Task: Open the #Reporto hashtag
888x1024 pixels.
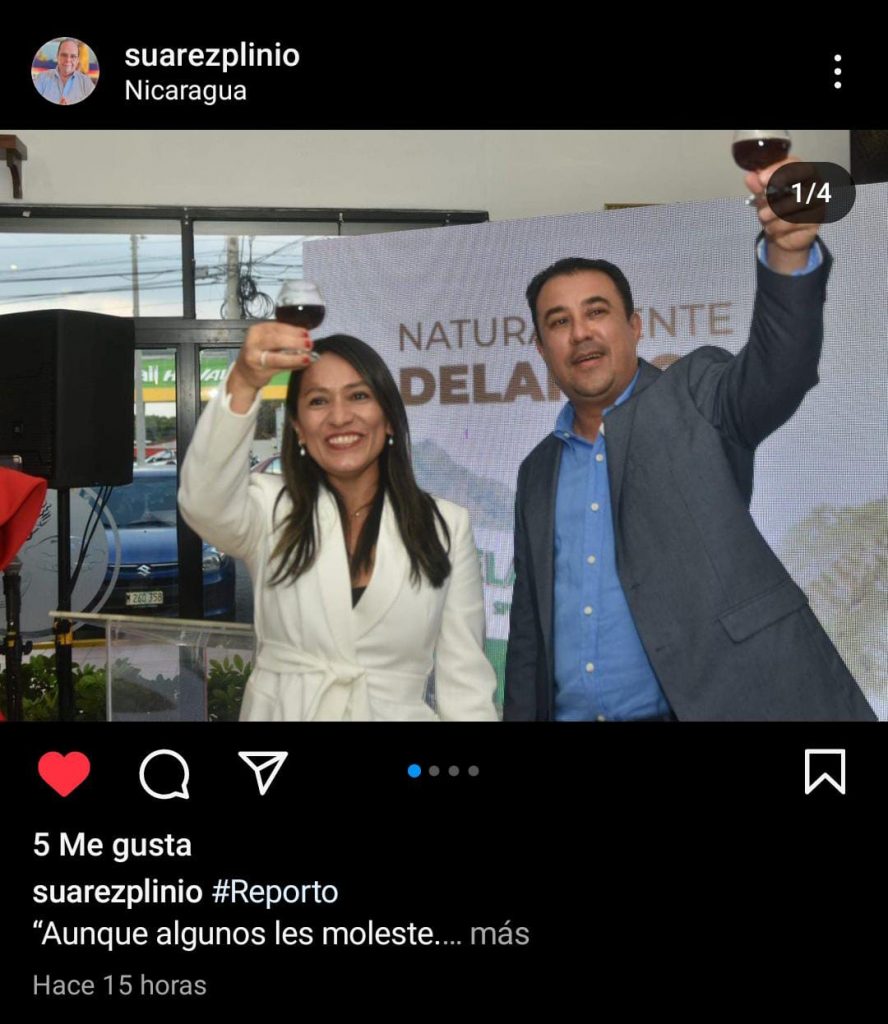Action: (x=275, y=892)
